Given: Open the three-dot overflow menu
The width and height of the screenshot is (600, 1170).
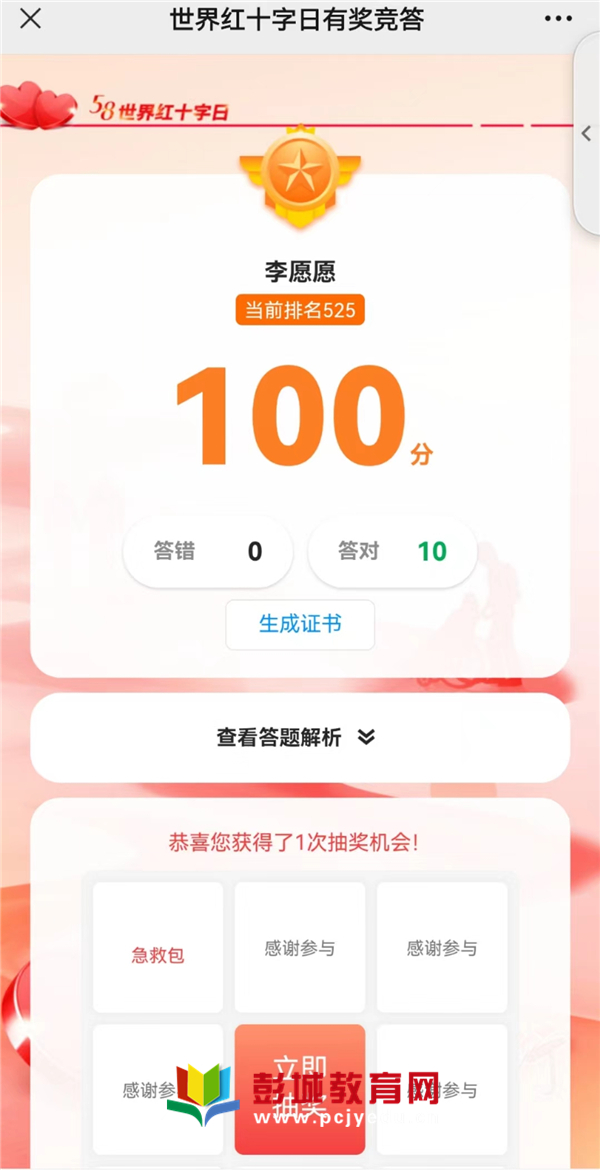Looking at the screenshot, I should (558, 19).
